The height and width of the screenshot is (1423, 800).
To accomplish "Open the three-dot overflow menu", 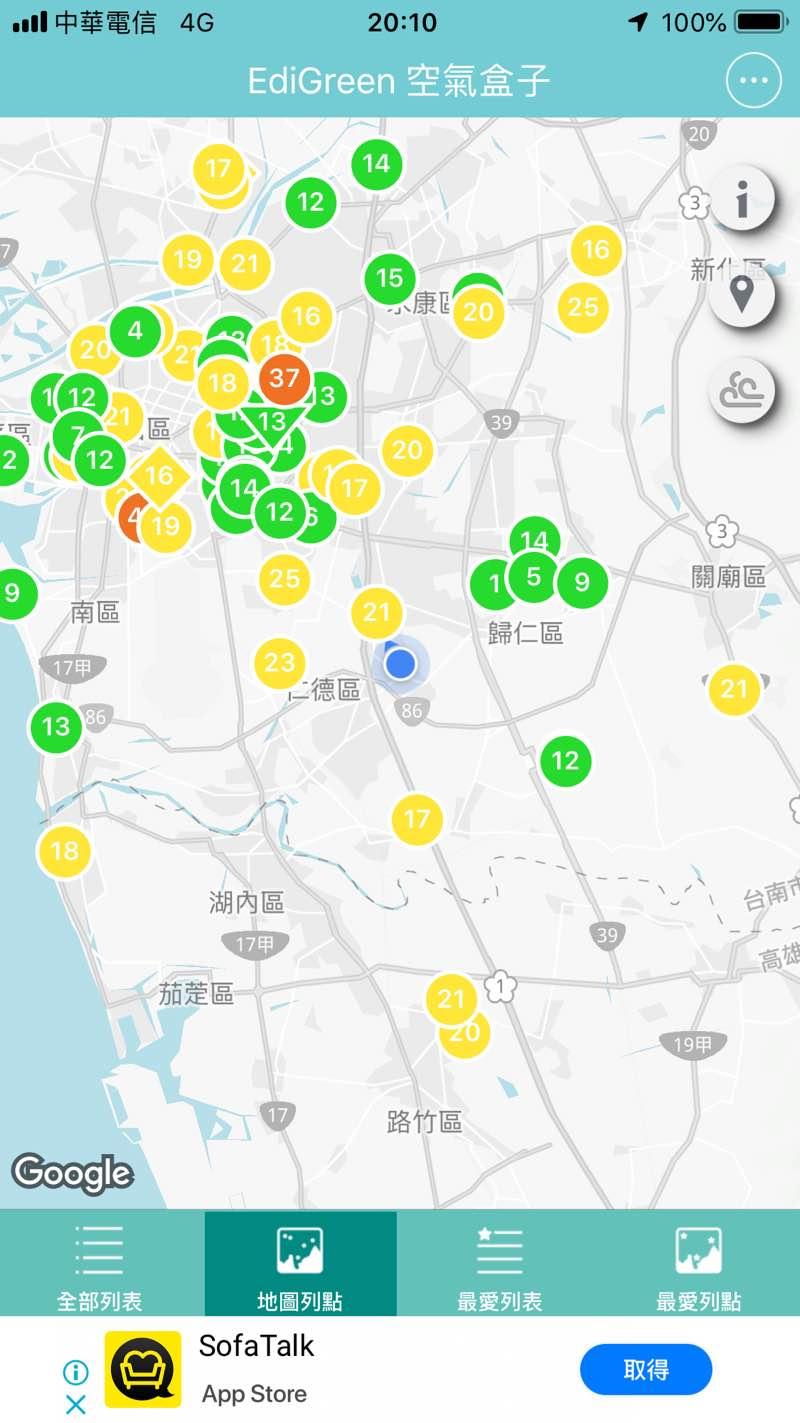I will [753, 81].
